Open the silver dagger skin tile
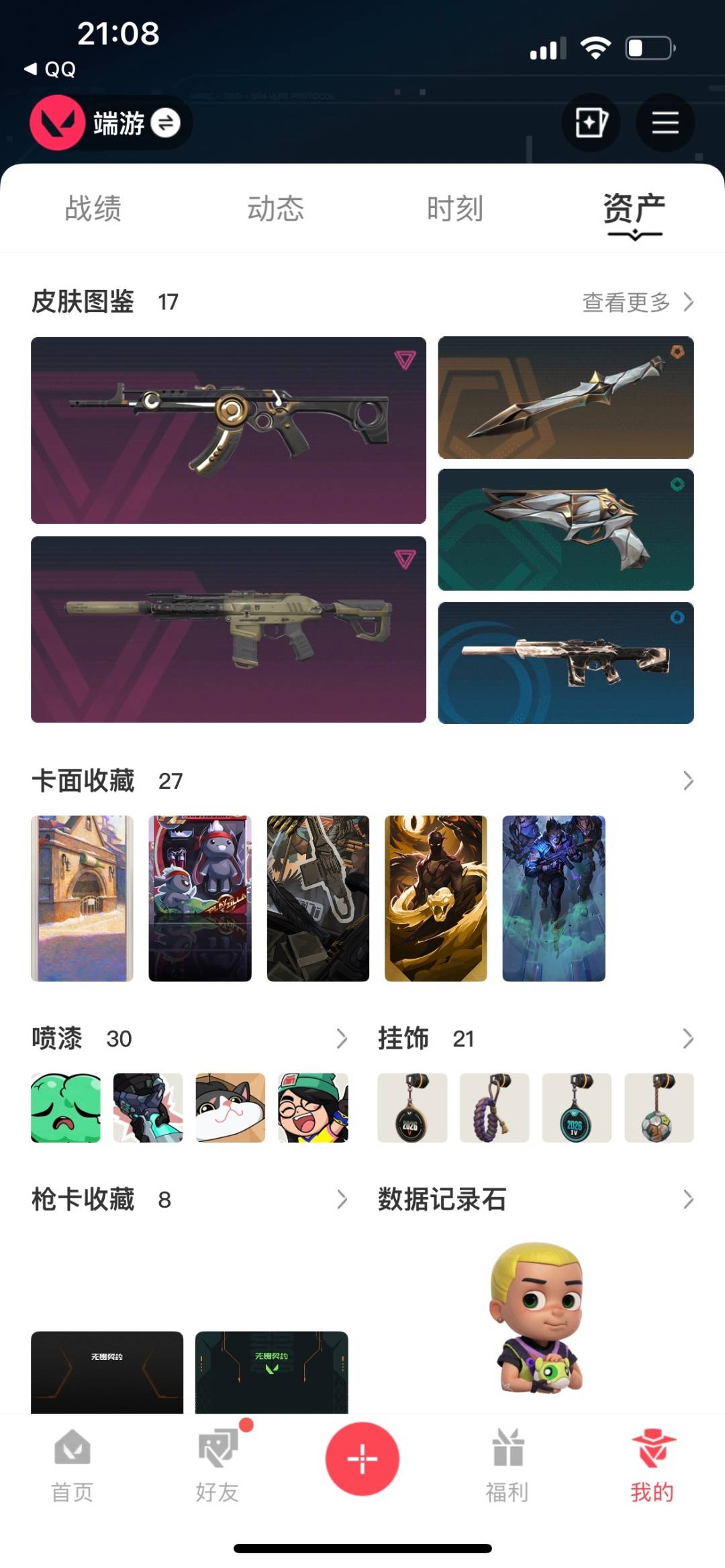This screenshot has height=1568, width=725. [x=566, y=397]
